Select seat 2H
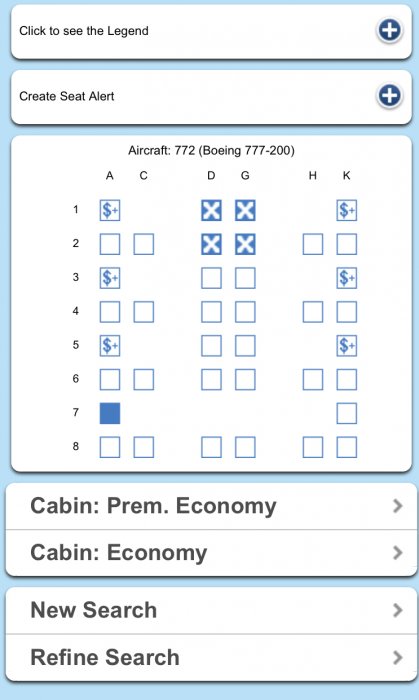The height and width of the screenshot is (700, 419). [x=313, y=244]
